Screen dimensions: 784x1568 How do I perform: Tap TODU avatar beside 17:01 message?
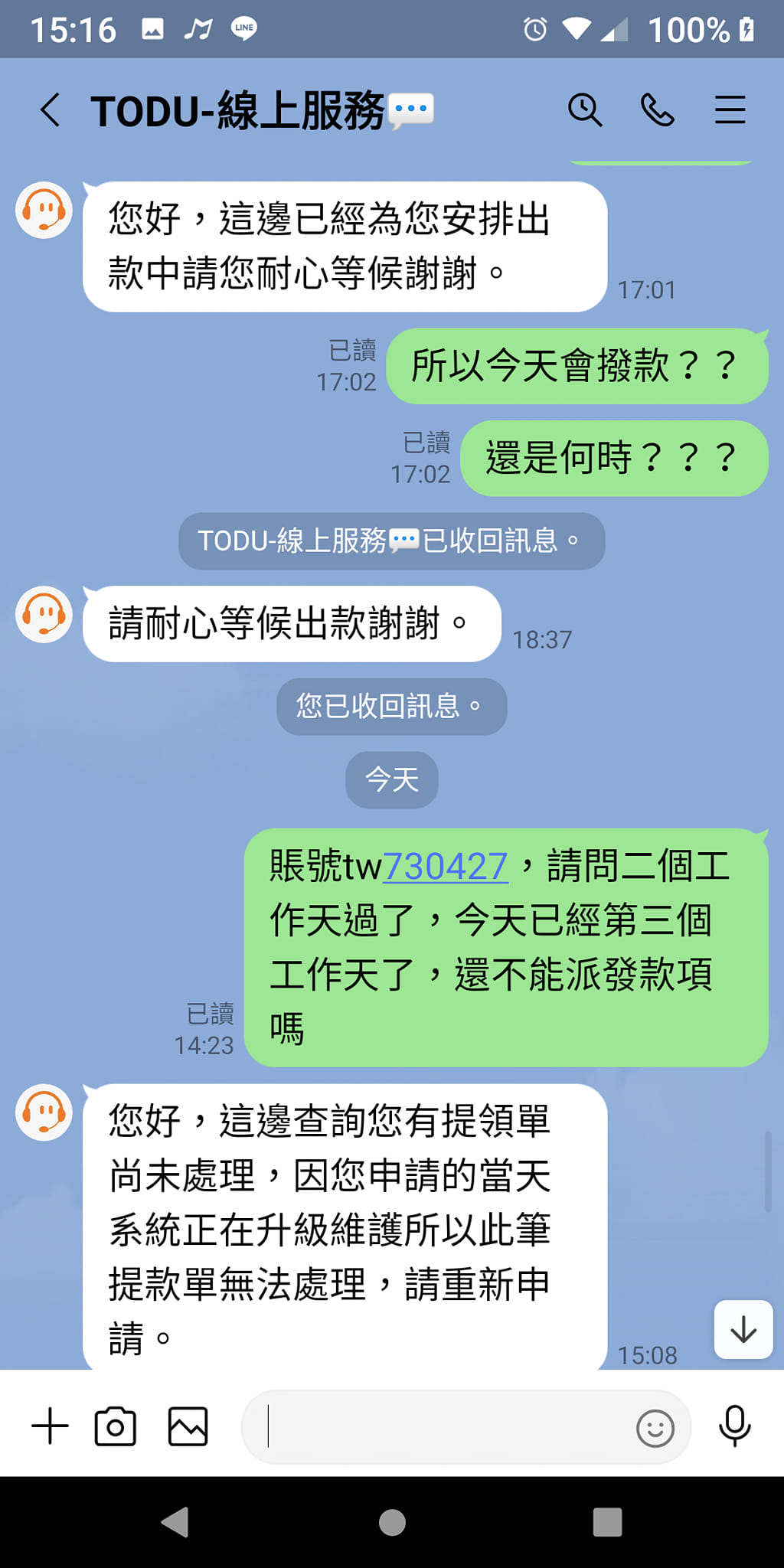(x=44, y=211)
